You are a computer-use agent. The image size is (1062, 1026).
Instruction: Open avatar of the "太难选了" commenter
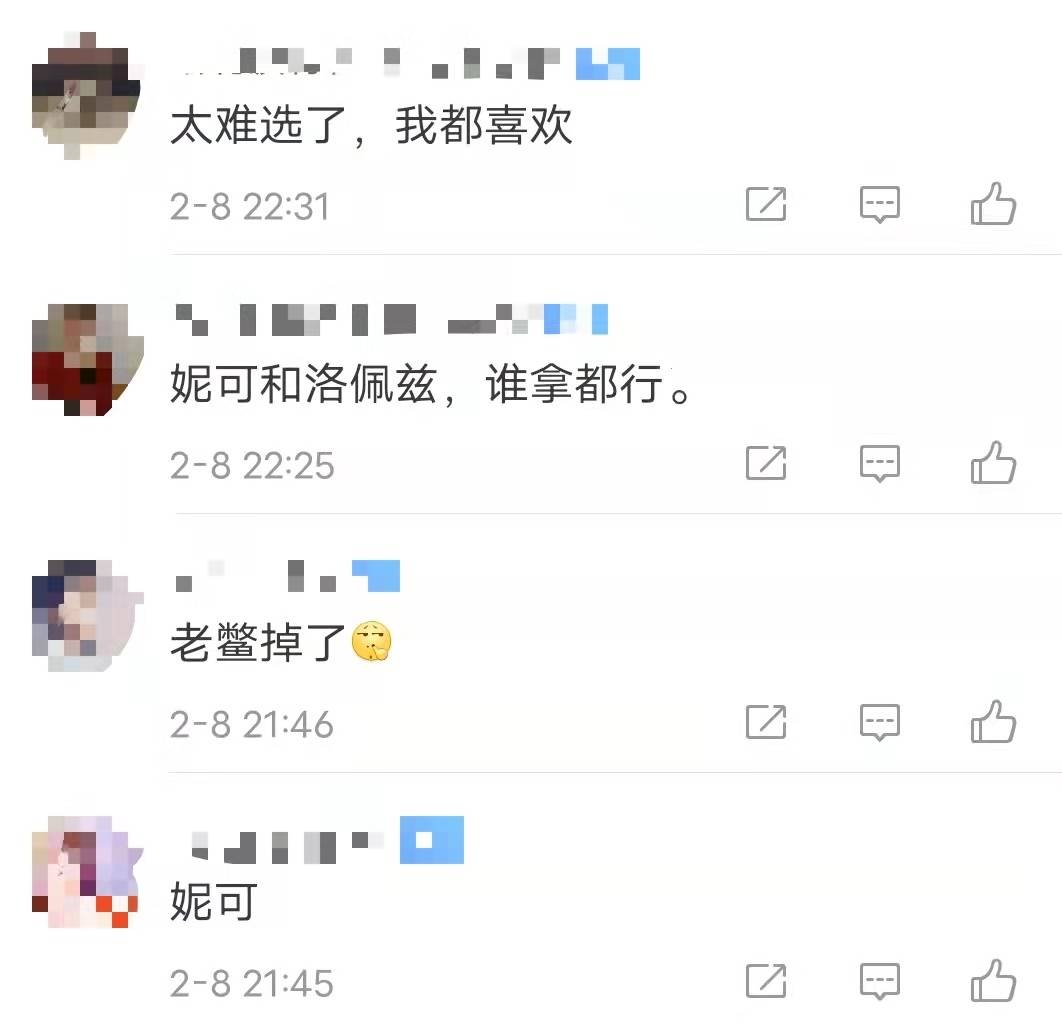tap(86, 96)
